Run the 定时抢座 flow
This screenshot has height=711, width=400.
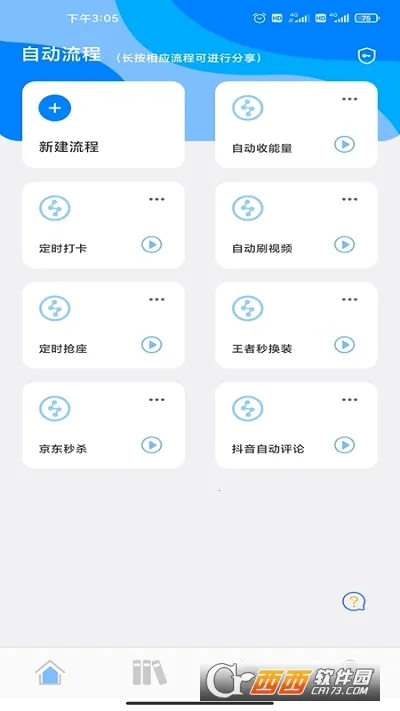click(151, 345)
